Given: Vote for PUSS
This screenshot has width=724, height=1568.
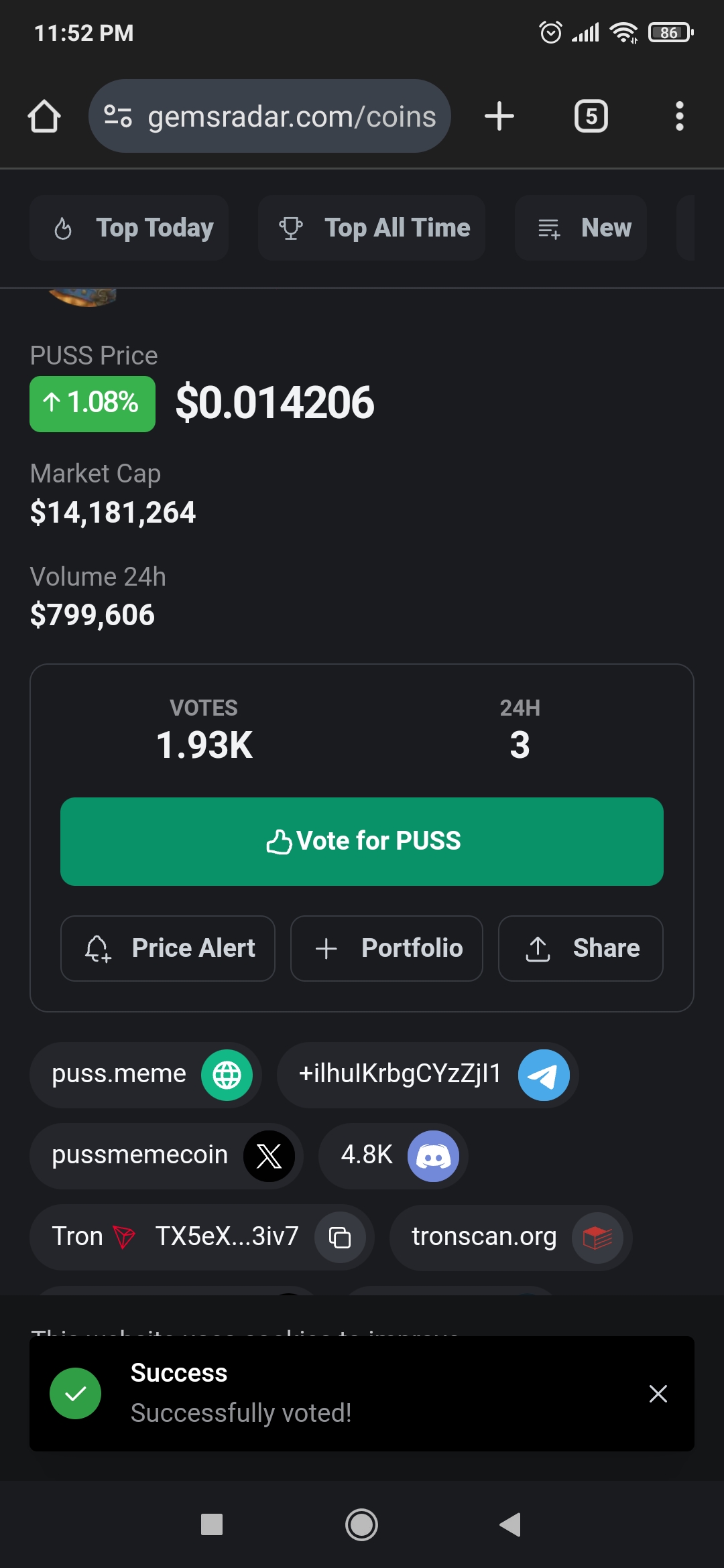Looking at the screenshot, I should pos(362,841).
